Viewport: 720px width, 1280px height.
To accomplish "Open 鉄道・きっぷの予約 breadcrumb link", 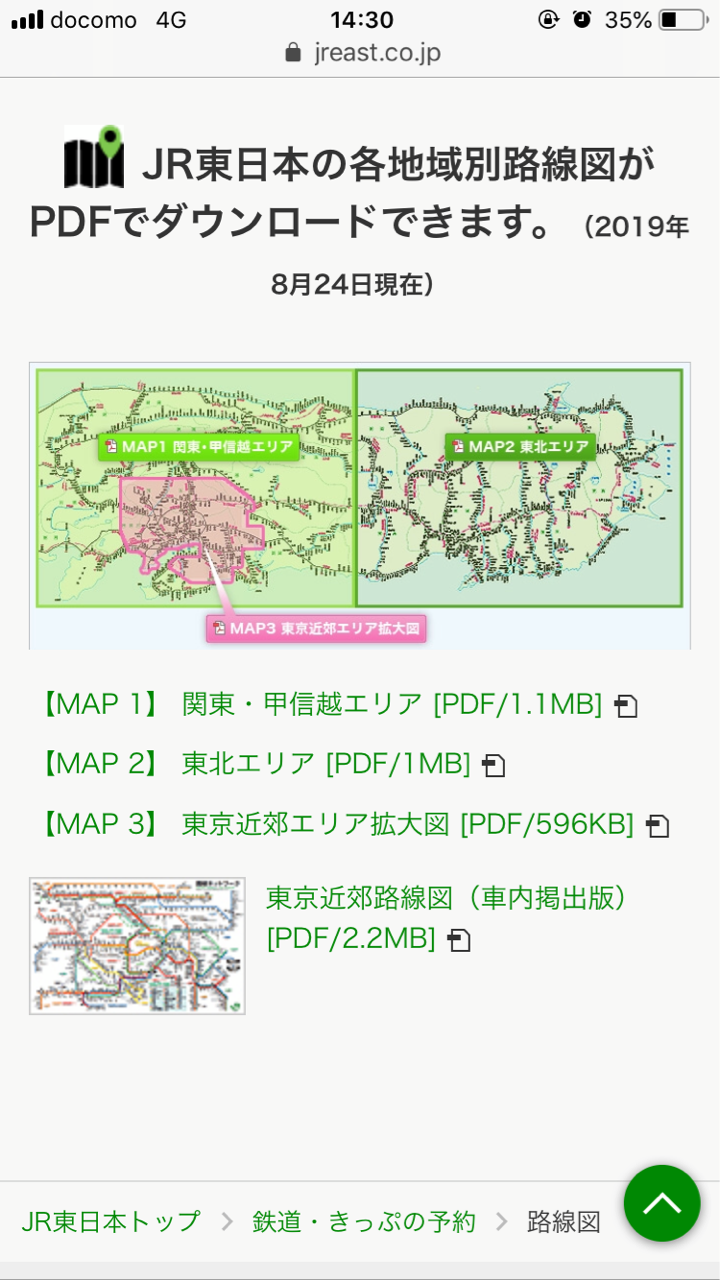I will [x=364, y=1221].
